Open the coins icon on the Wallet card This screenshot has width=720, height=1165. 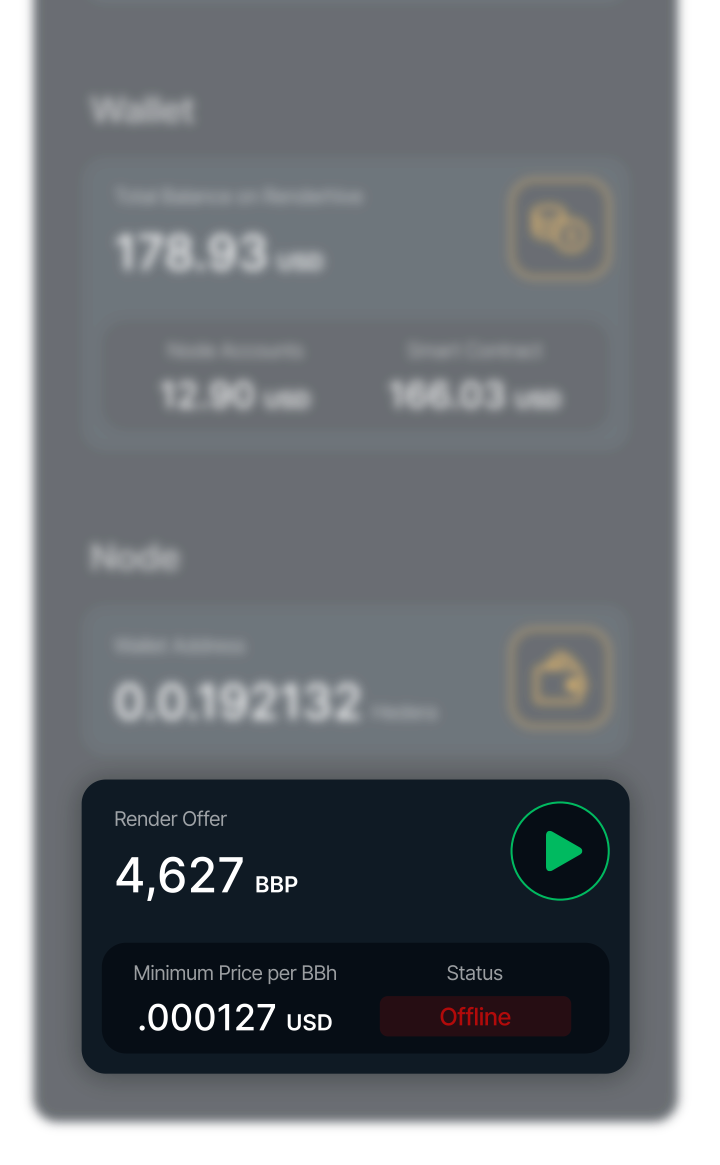click(560, 229)
